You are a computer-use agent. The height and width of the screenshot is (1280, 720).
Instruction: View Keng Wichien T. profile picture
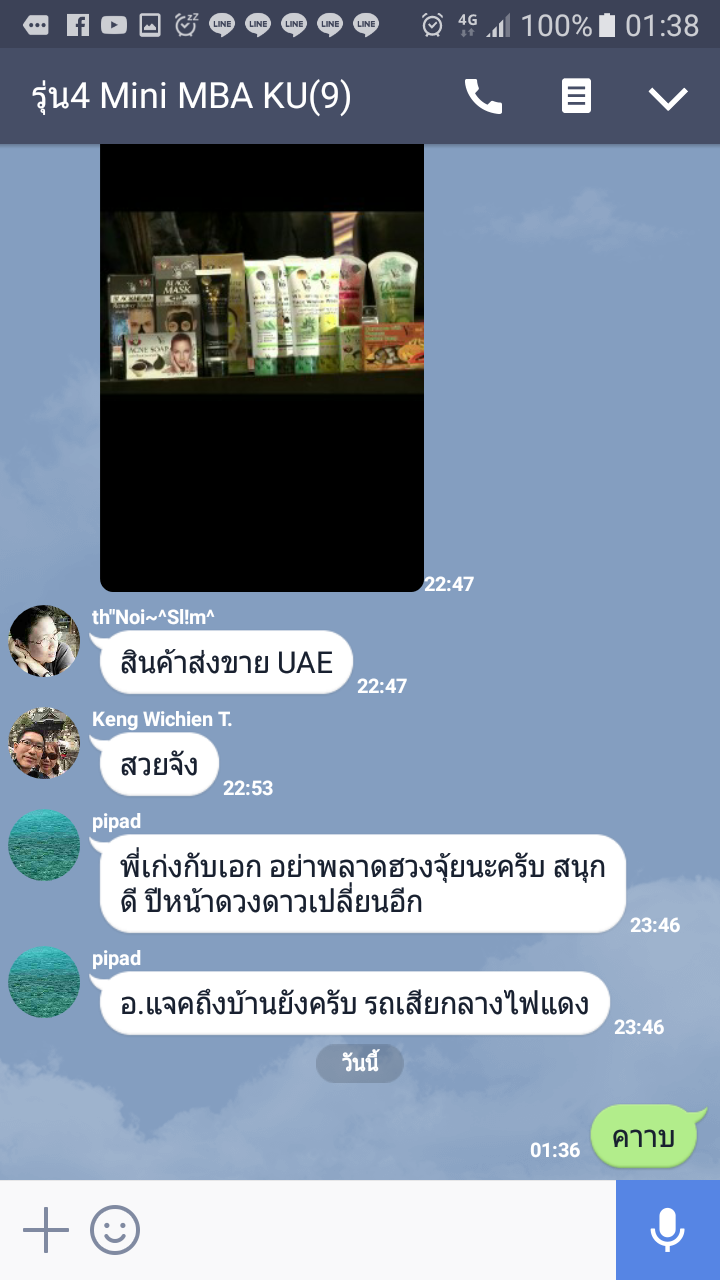pyautogui.click(x=44, y=743)
